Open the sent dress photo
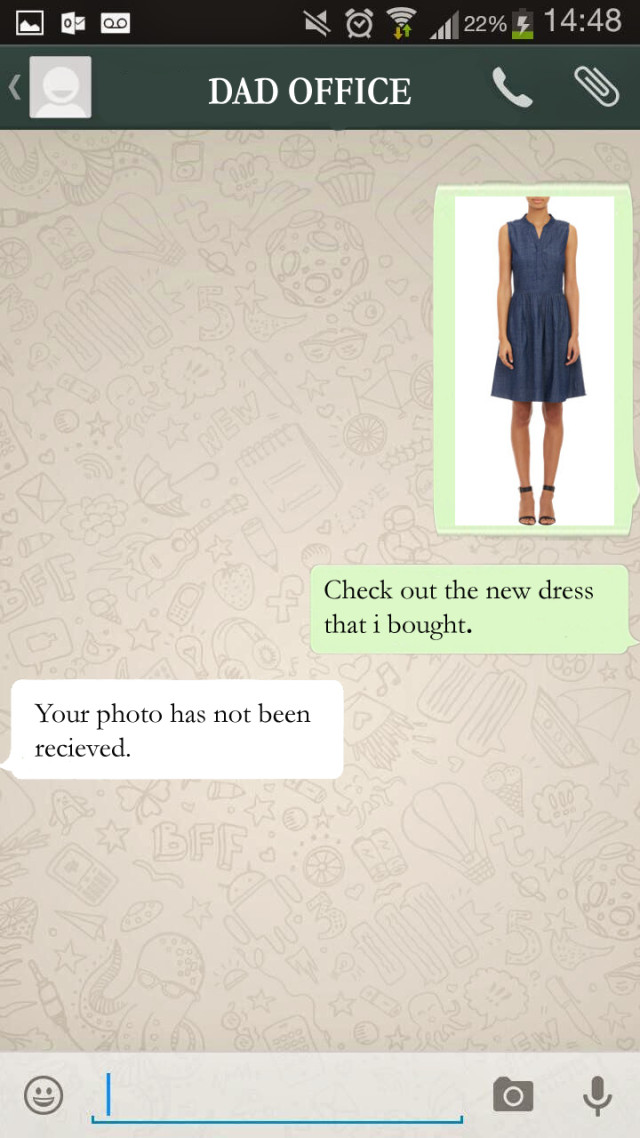The height and width of the screenshot is (1138, 640). 535,360
